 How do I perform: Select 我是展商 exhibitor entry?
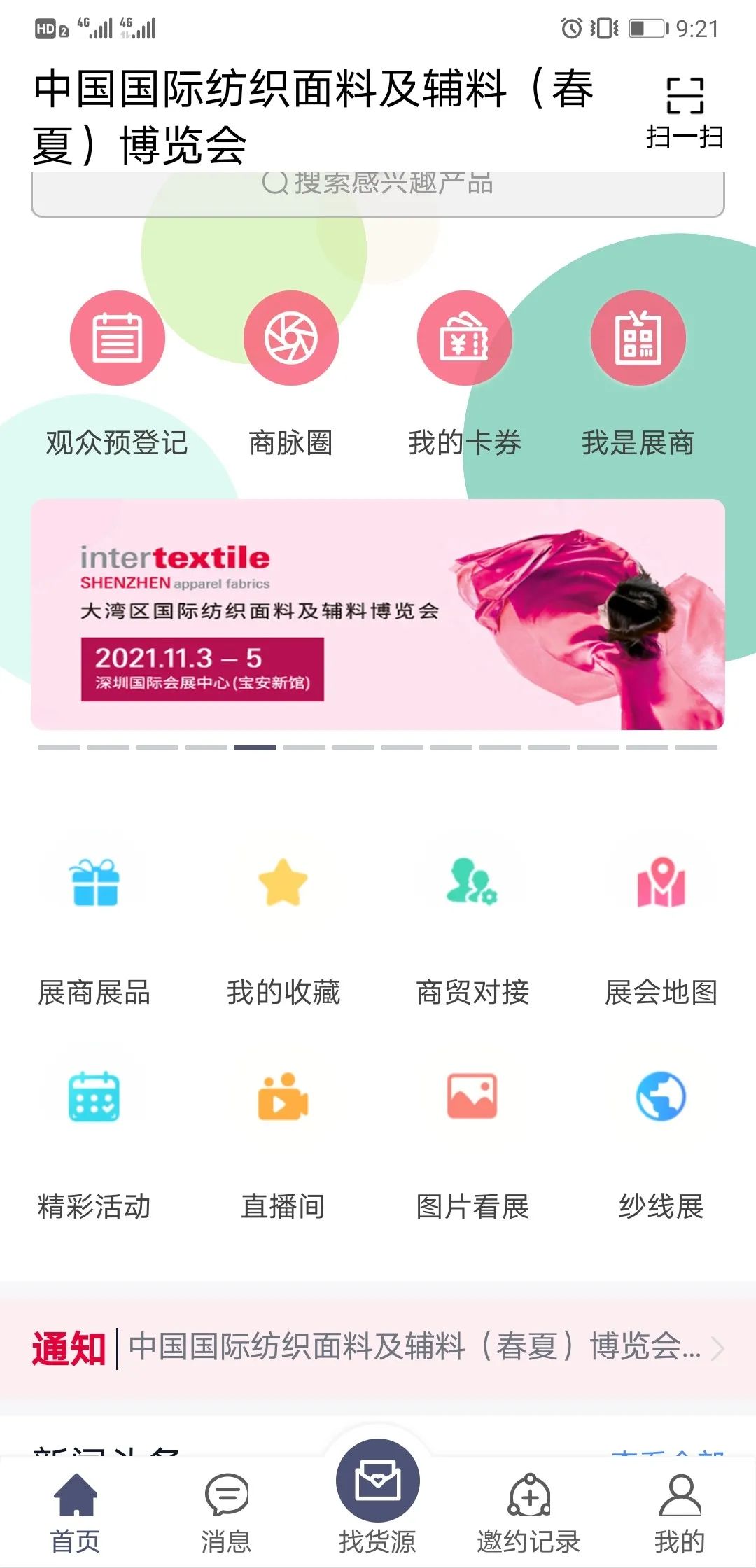638,372
